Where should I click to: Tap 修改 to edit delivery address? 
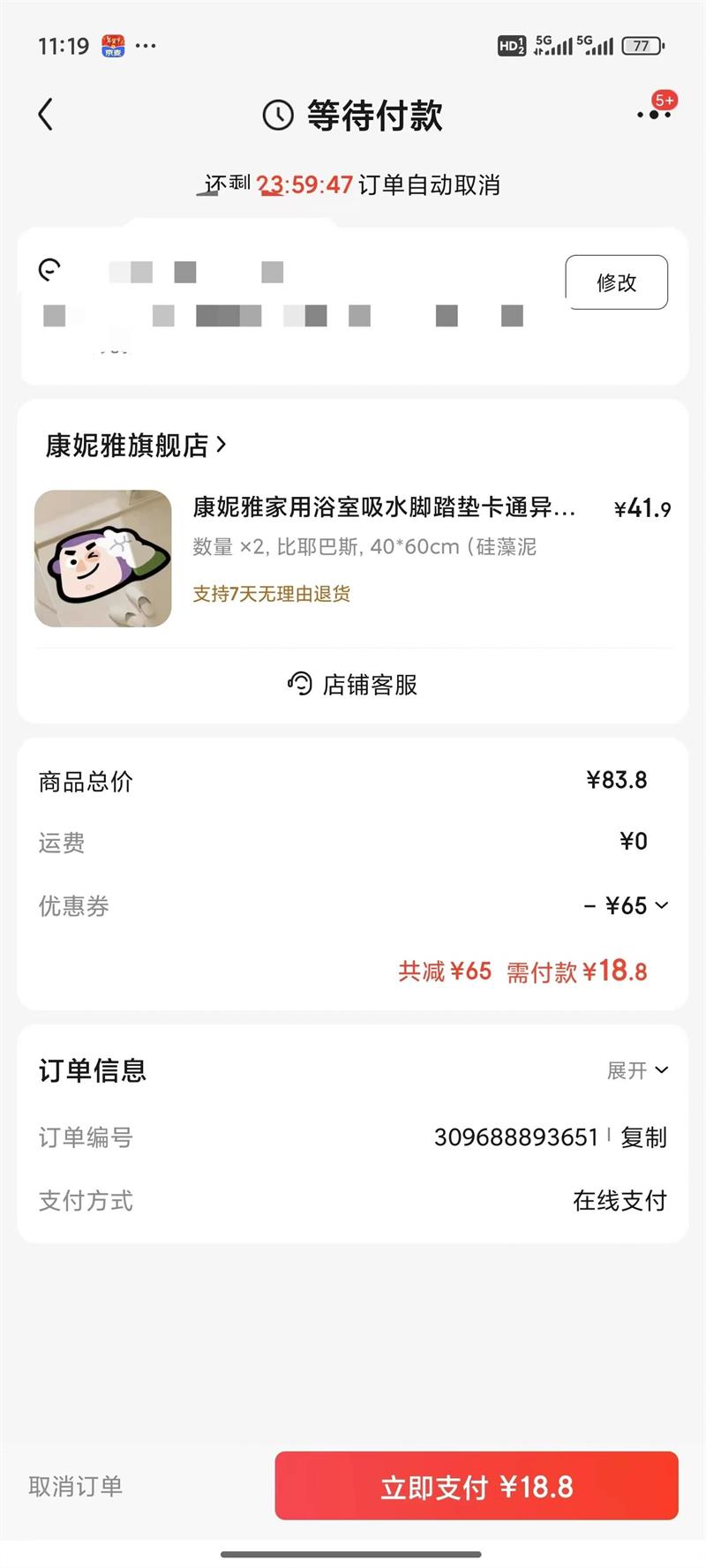tap(616, 282)
